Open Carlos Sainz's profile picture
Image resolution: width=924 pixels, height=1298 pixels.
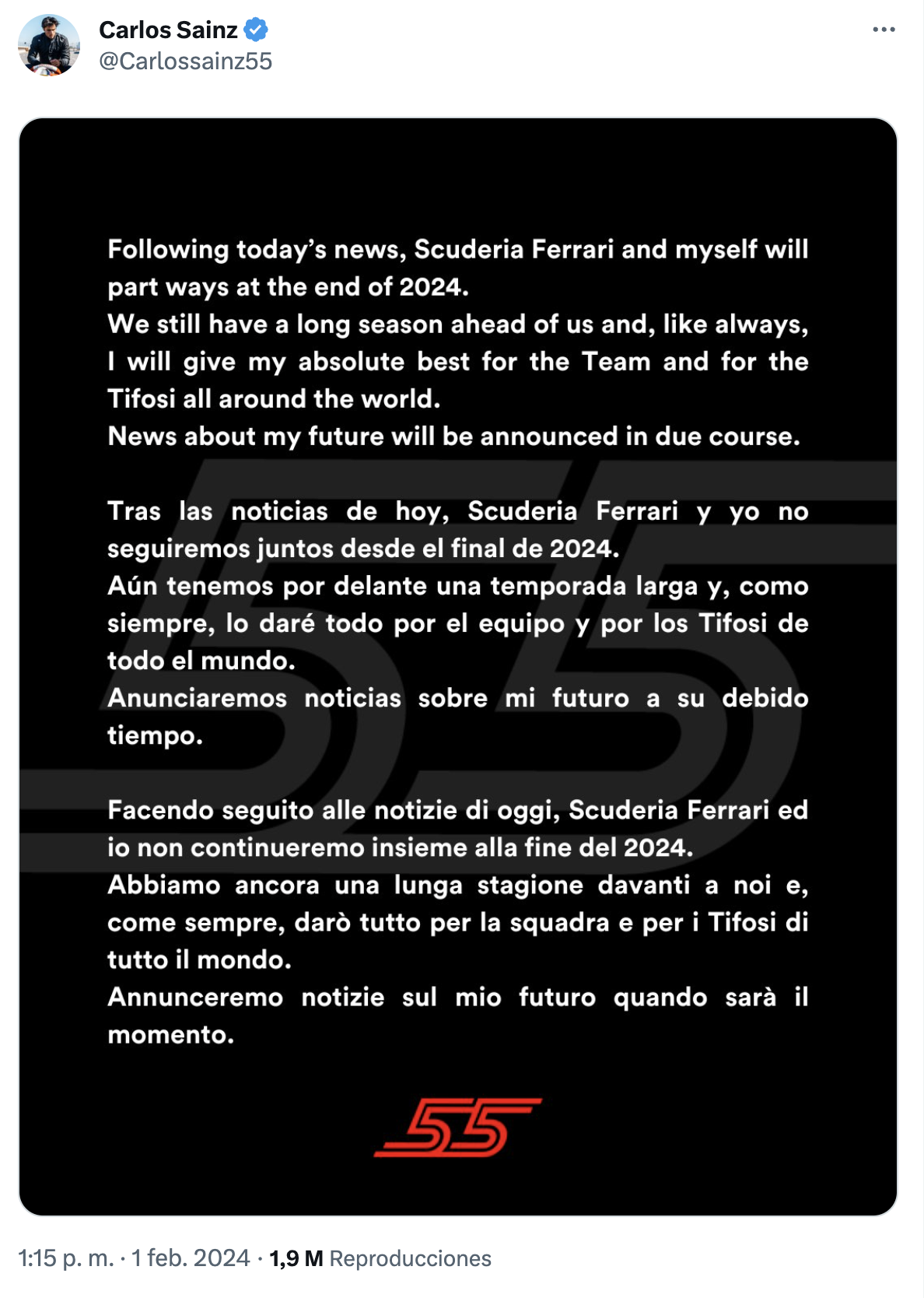click(x=49, y=45)
